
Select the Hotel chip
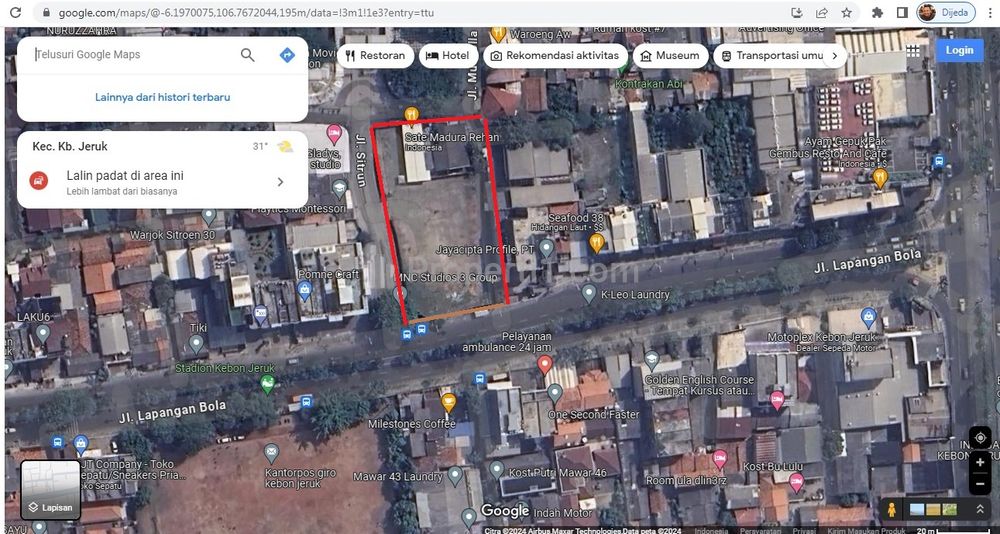pyautogui.click(x=448, y=56)
